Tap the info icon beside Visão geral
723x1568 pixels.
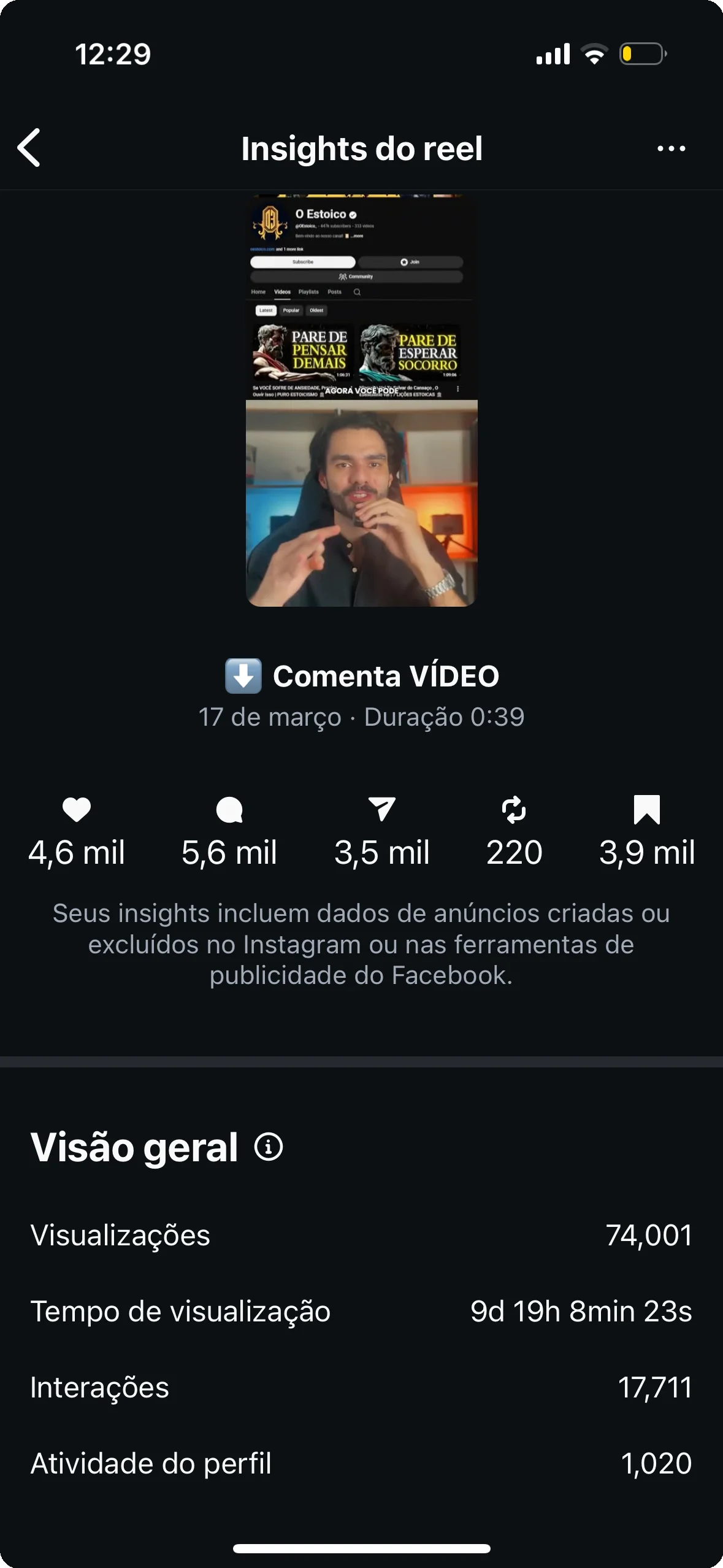[269, 1147]
